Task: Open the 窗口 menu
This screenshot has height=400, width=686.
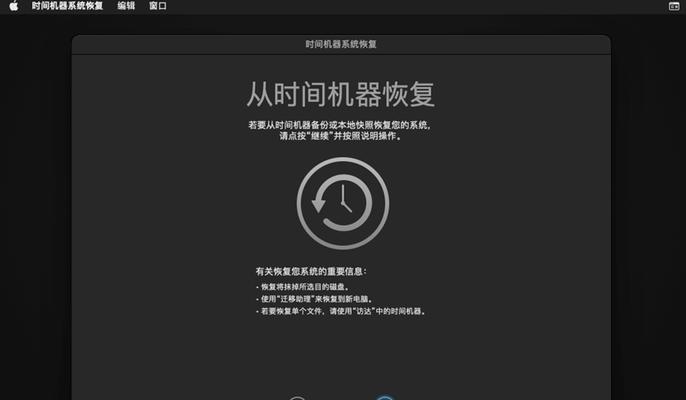Action: click(x=158, y=6)
